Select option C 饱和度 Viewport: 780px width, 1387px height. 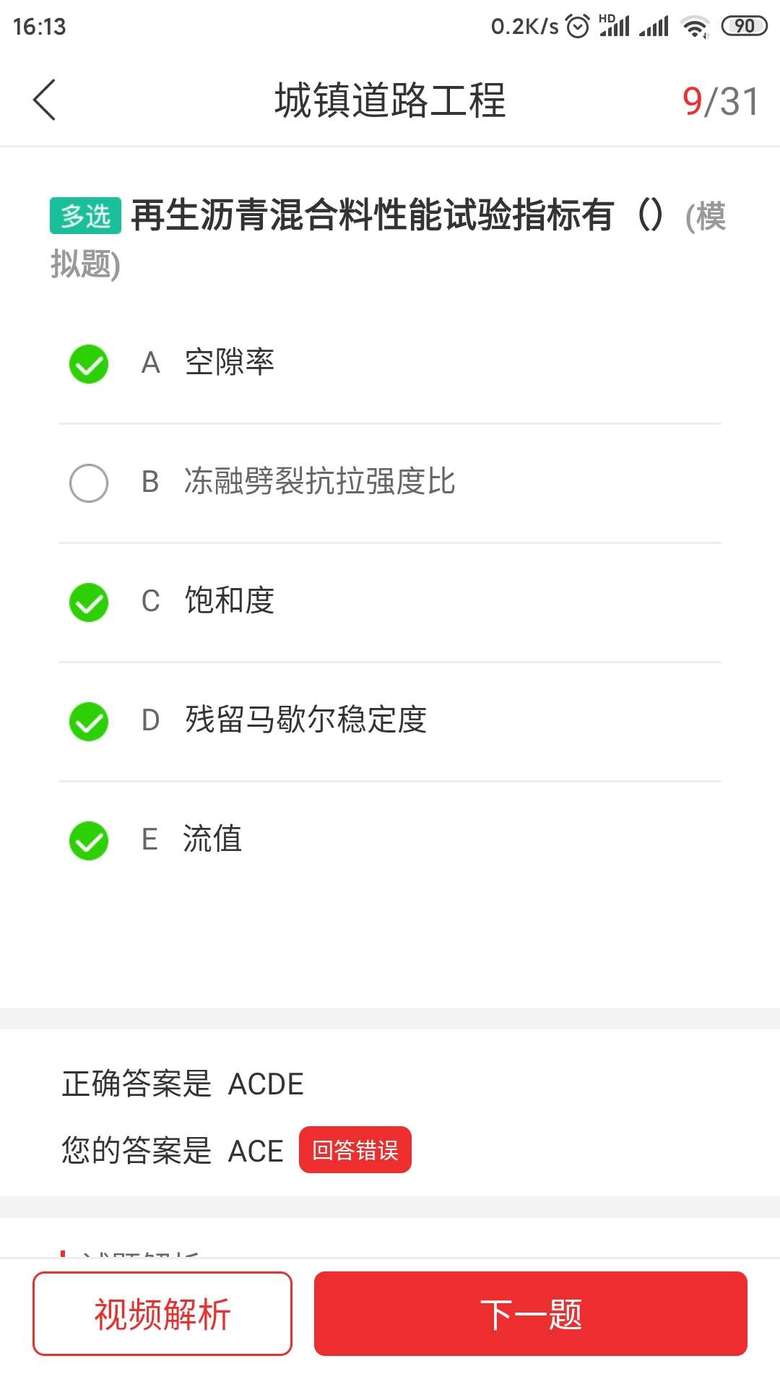click(89, 602)
